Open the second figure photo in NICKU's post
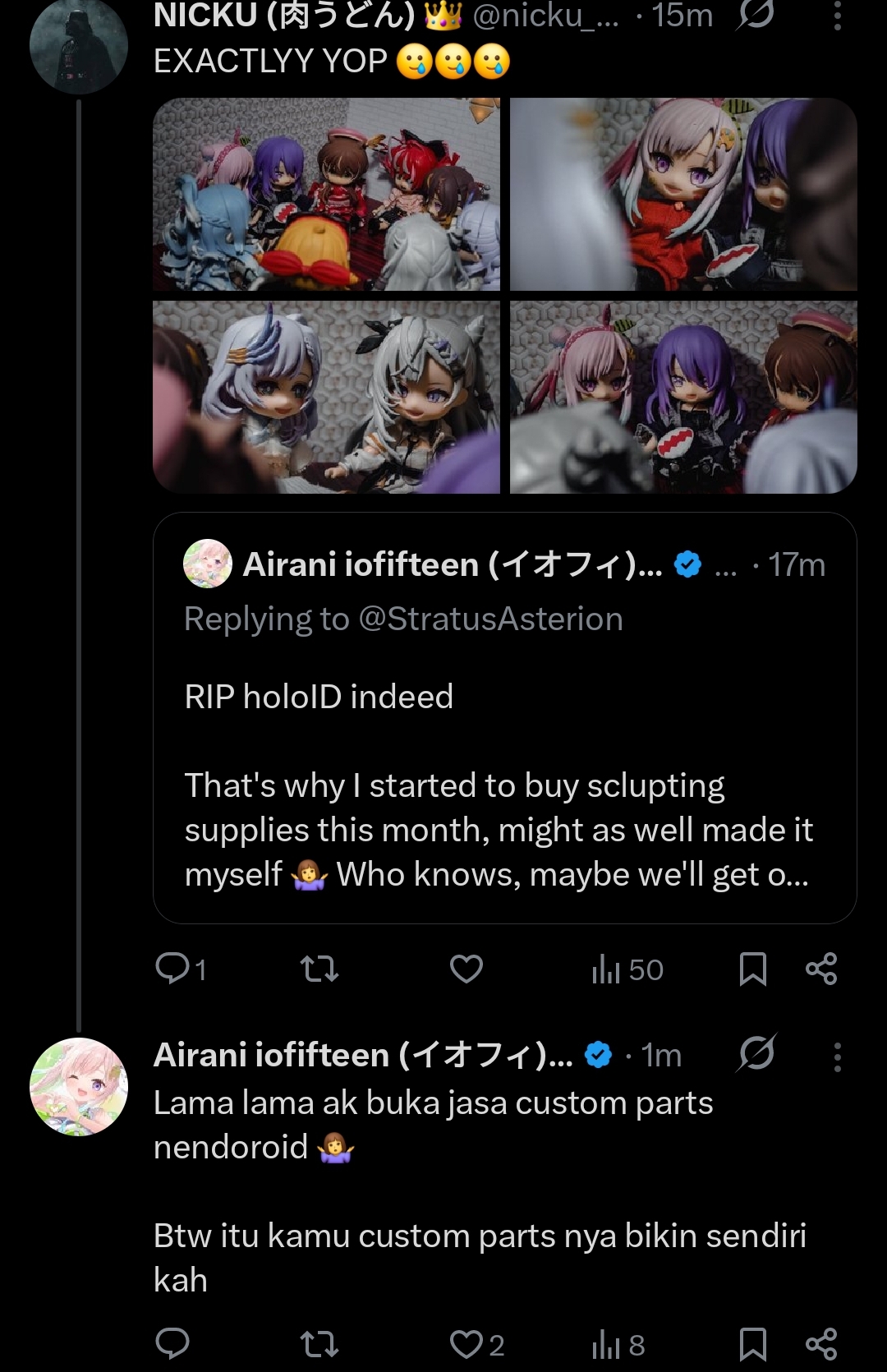 (683, 194)
